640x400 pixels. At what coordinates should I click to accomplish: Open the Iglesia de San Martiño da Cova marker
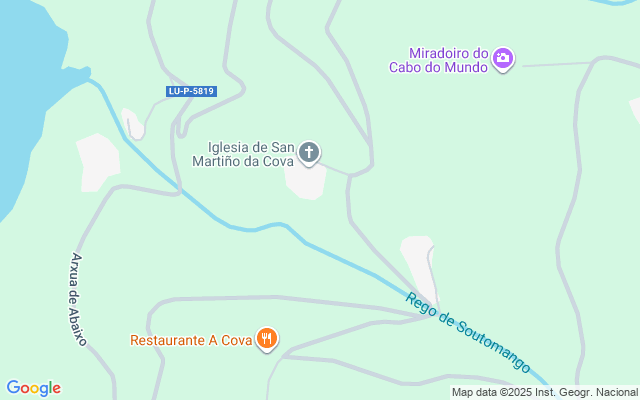[310, 153]
